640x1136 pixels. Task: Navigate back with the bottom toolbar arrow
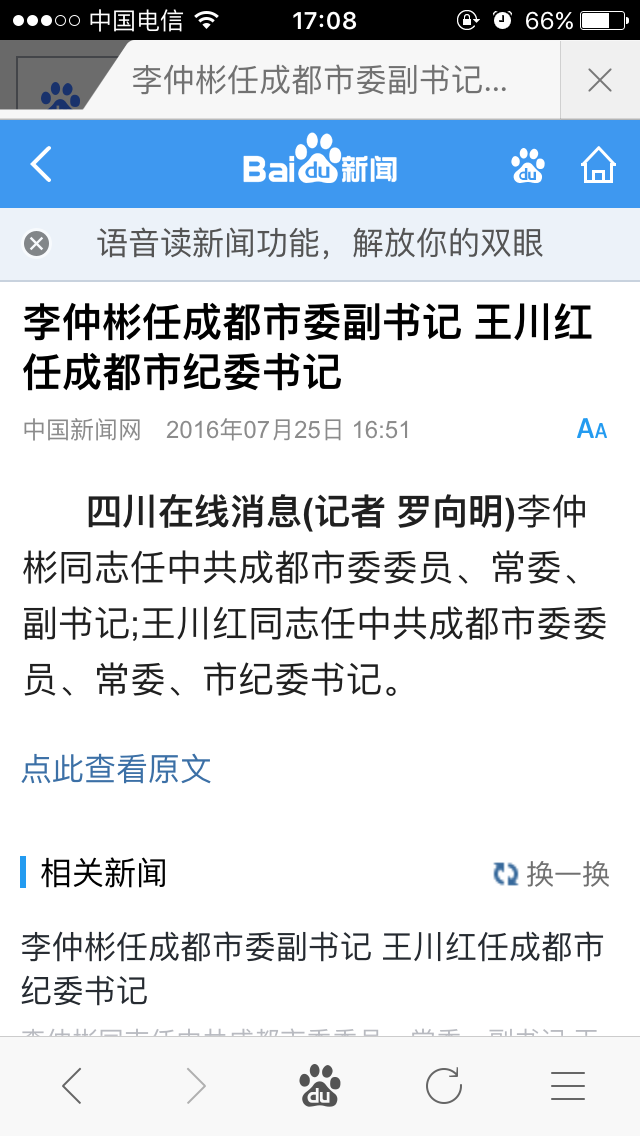click(71, 1085)
